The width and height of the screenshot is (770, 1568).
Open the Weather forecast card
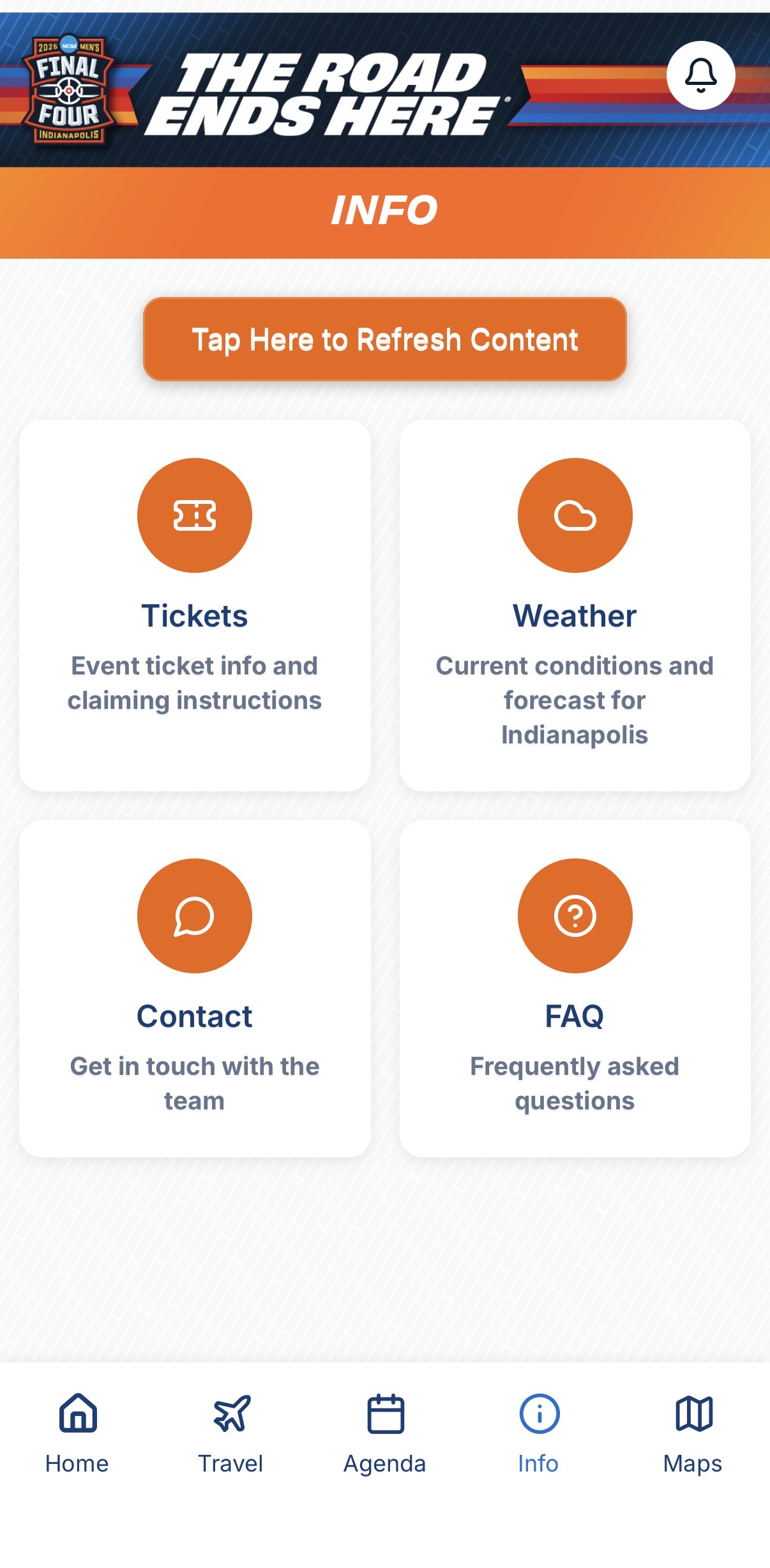coord(574,607)
